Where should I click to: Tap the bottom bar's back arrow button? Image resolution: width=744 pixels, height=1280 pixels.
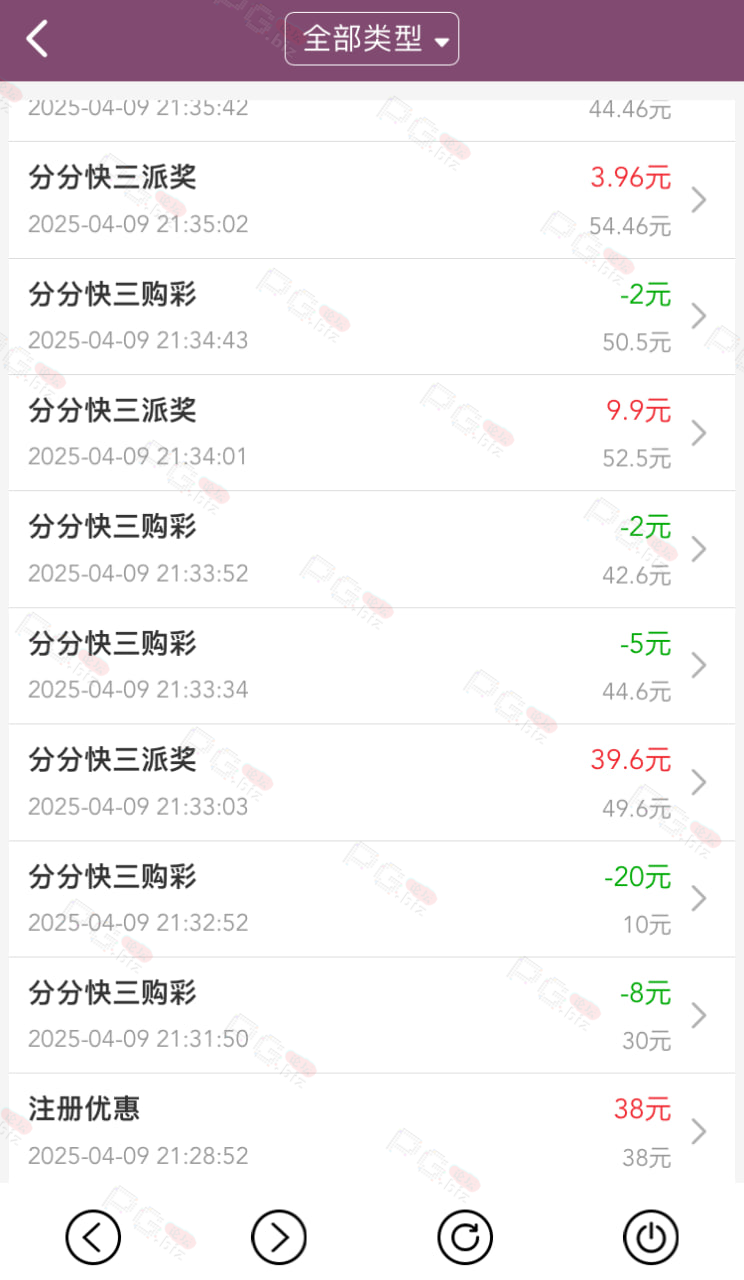click(93, 1238)
